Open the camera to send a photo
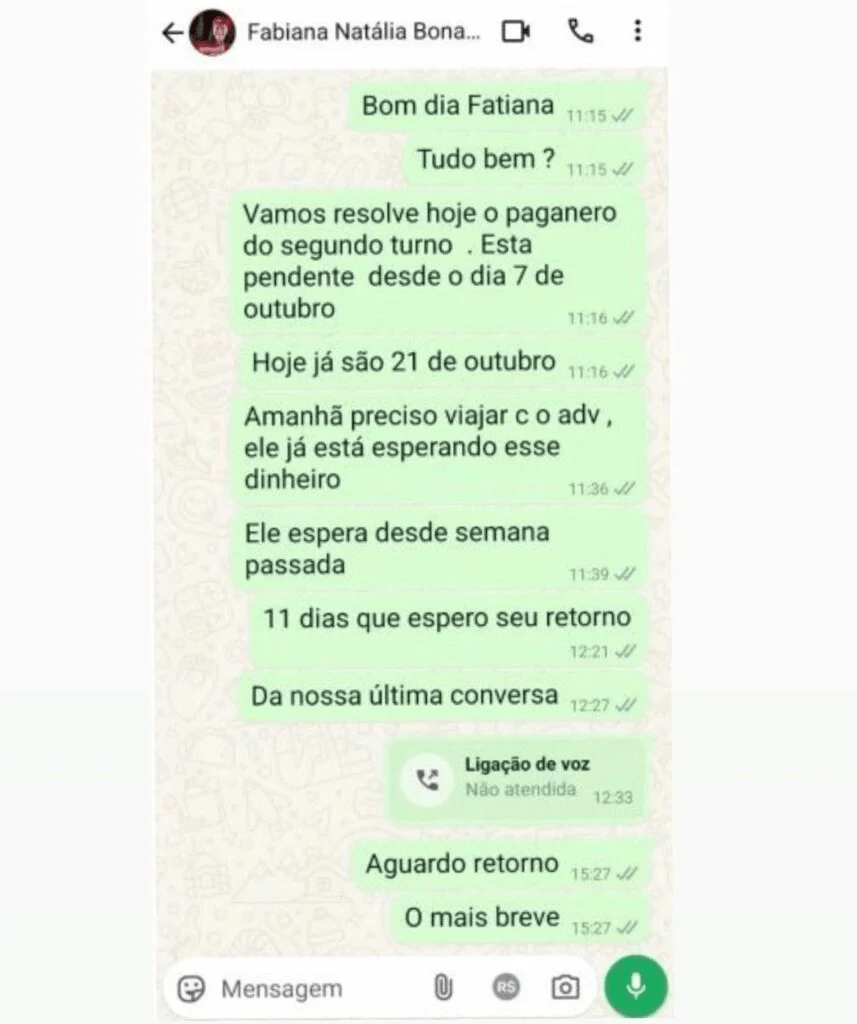Viewport: 857px width, 1024px height. 565,988
